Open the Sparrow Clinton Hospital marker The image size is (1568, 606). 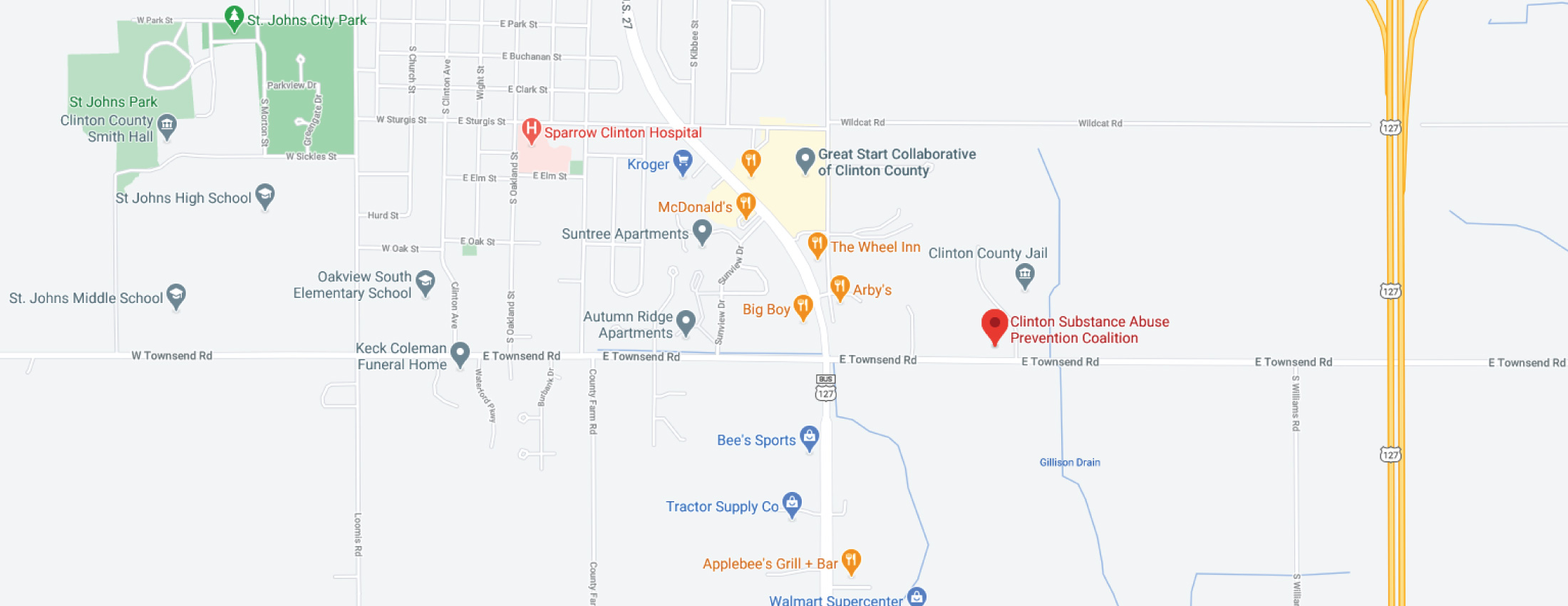click(x=531, y=130)
